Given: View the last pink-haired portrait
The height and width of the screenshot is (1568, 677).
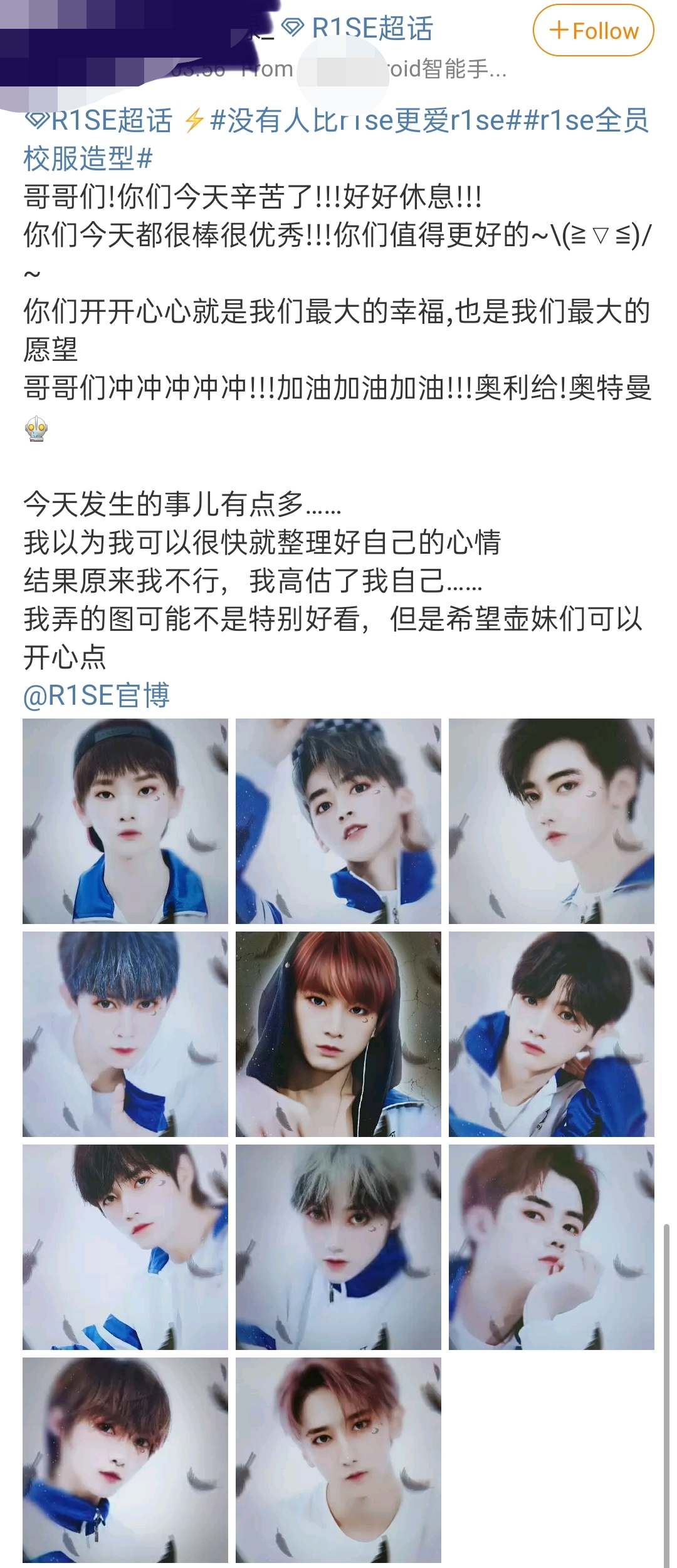Looking at the screenshot, I should click(x=338, y=1460).
